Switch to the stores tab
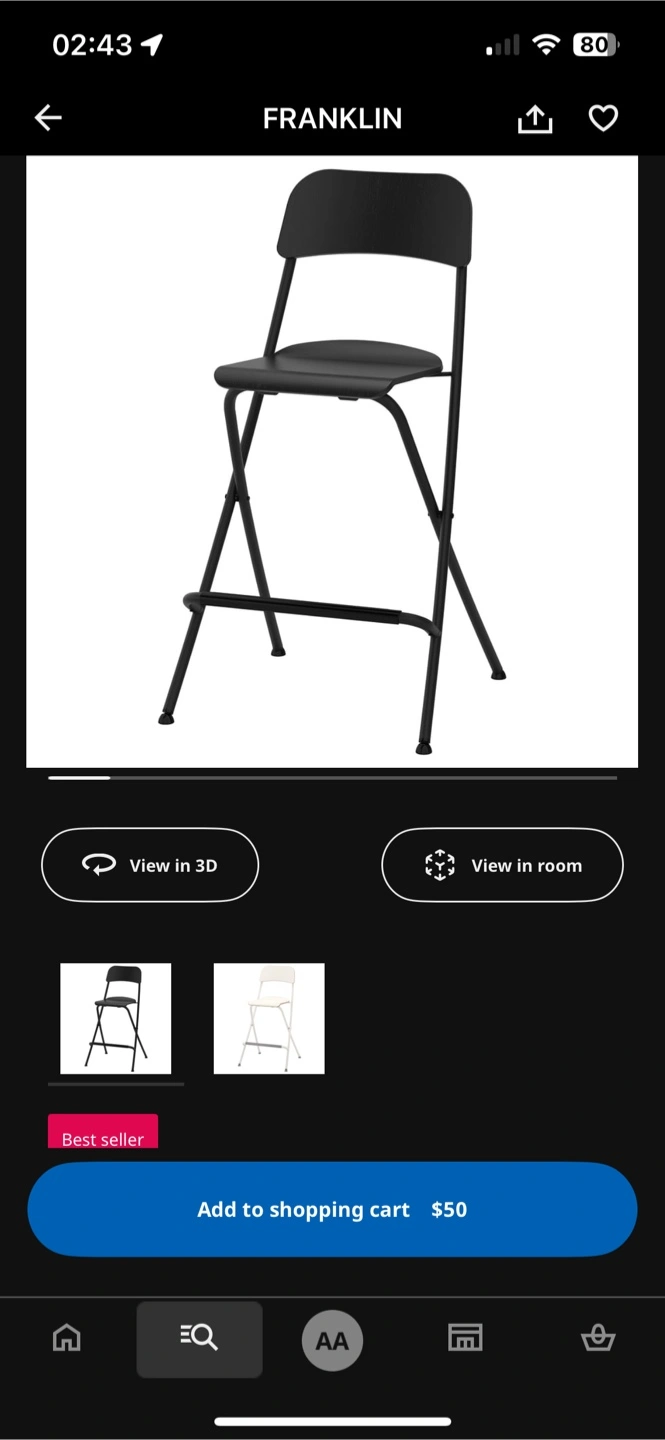 point(465,1338)
